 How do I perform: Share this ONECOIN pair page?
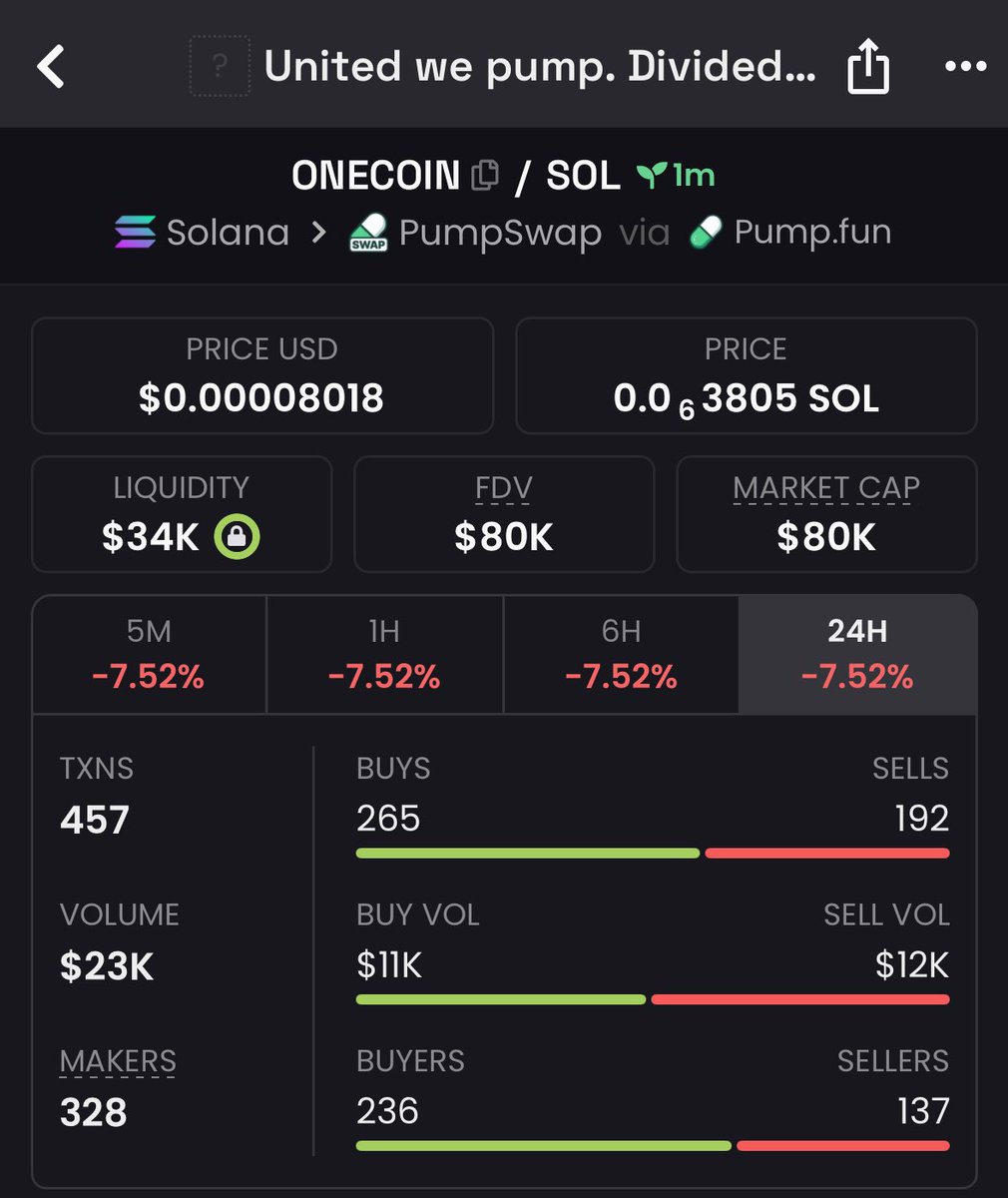click(867, 68)
